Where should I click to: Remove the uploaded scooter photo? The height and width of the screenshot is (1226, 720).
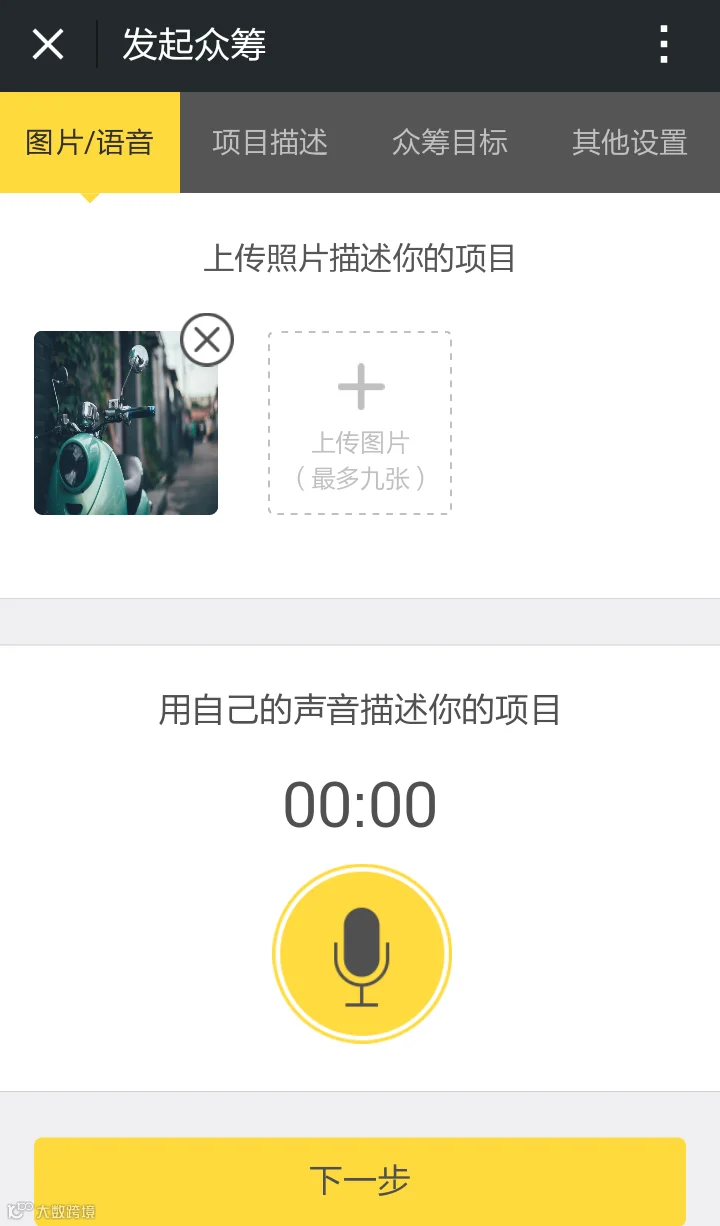[x=207, y=340]
